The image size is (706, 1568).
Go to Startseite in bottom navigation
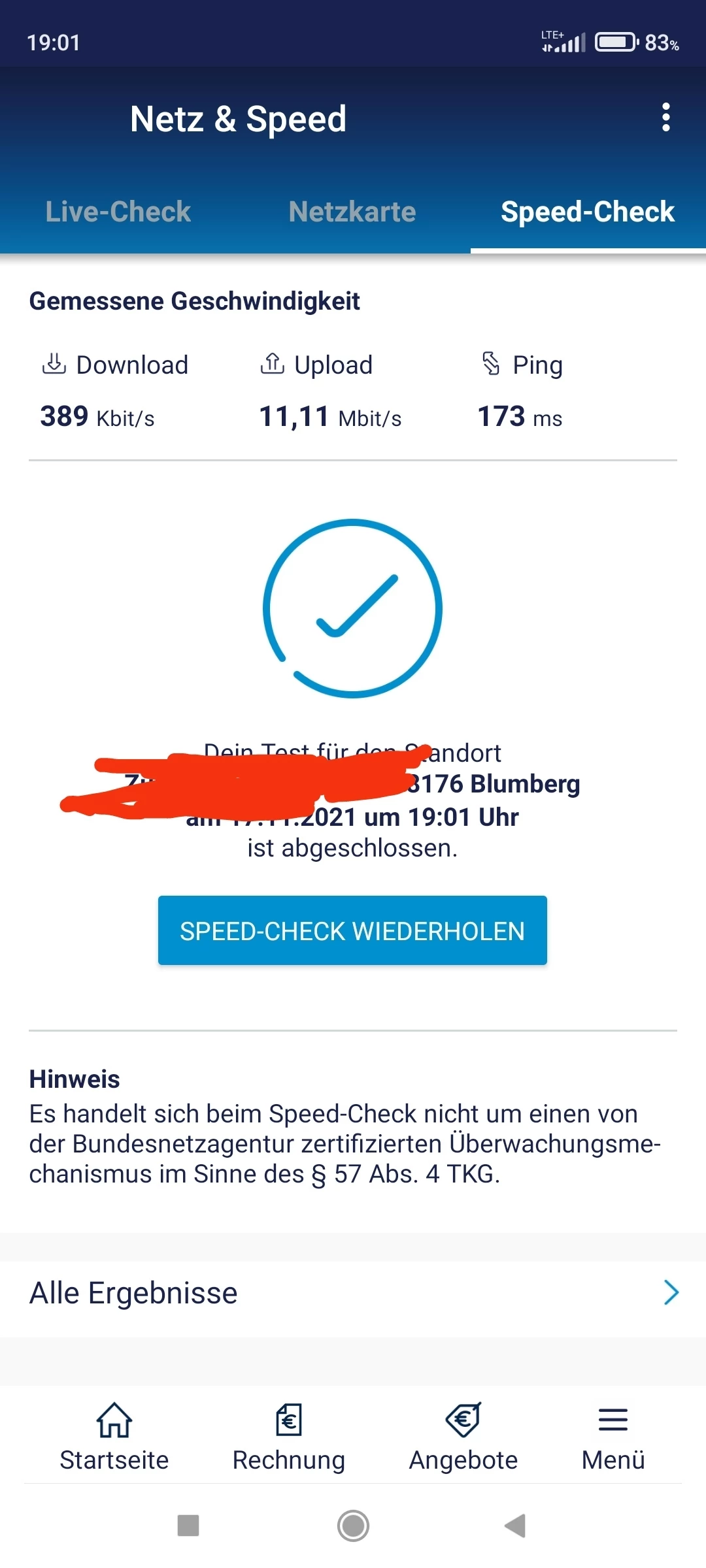coord(114,1437)
